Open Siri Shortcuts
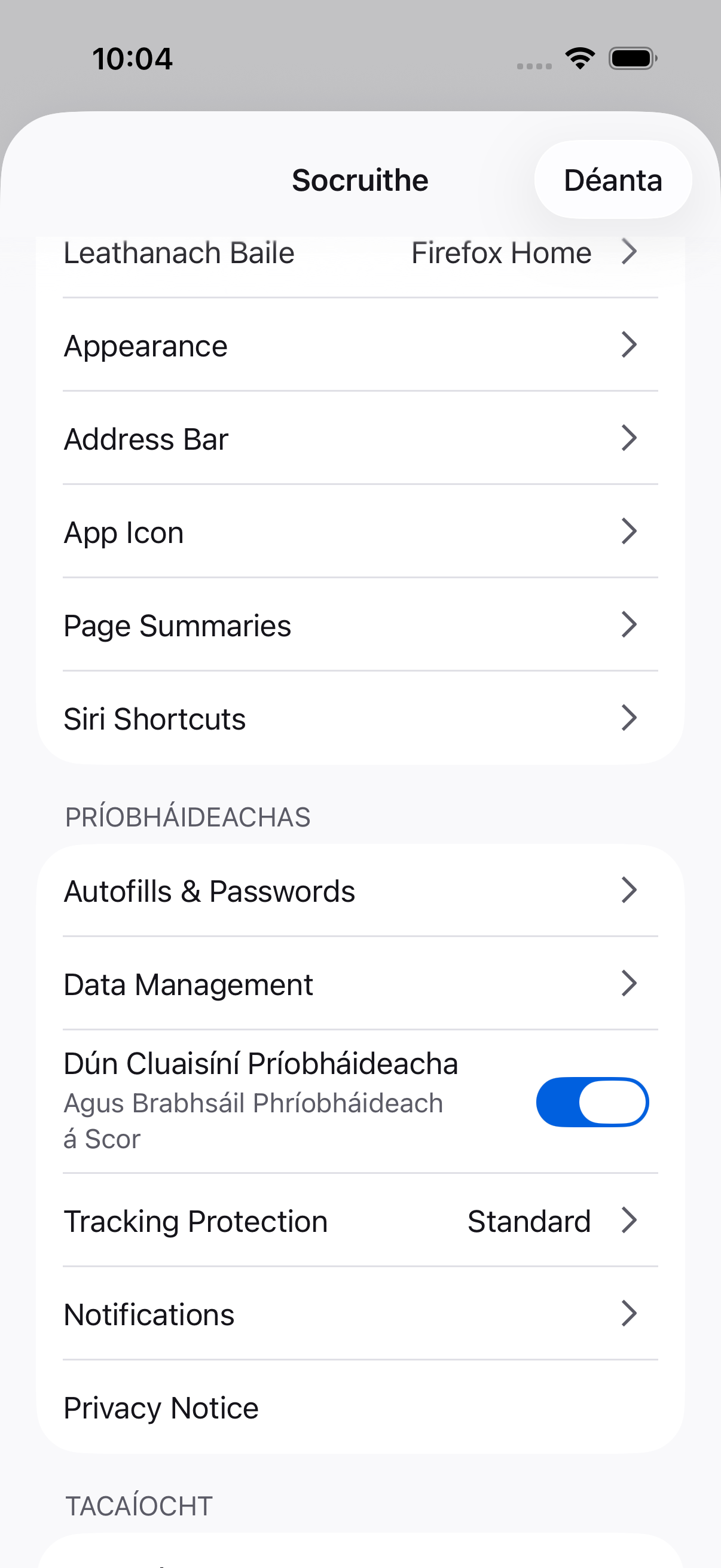Viewport: 721px width, 1568px height. coord(360,718)
